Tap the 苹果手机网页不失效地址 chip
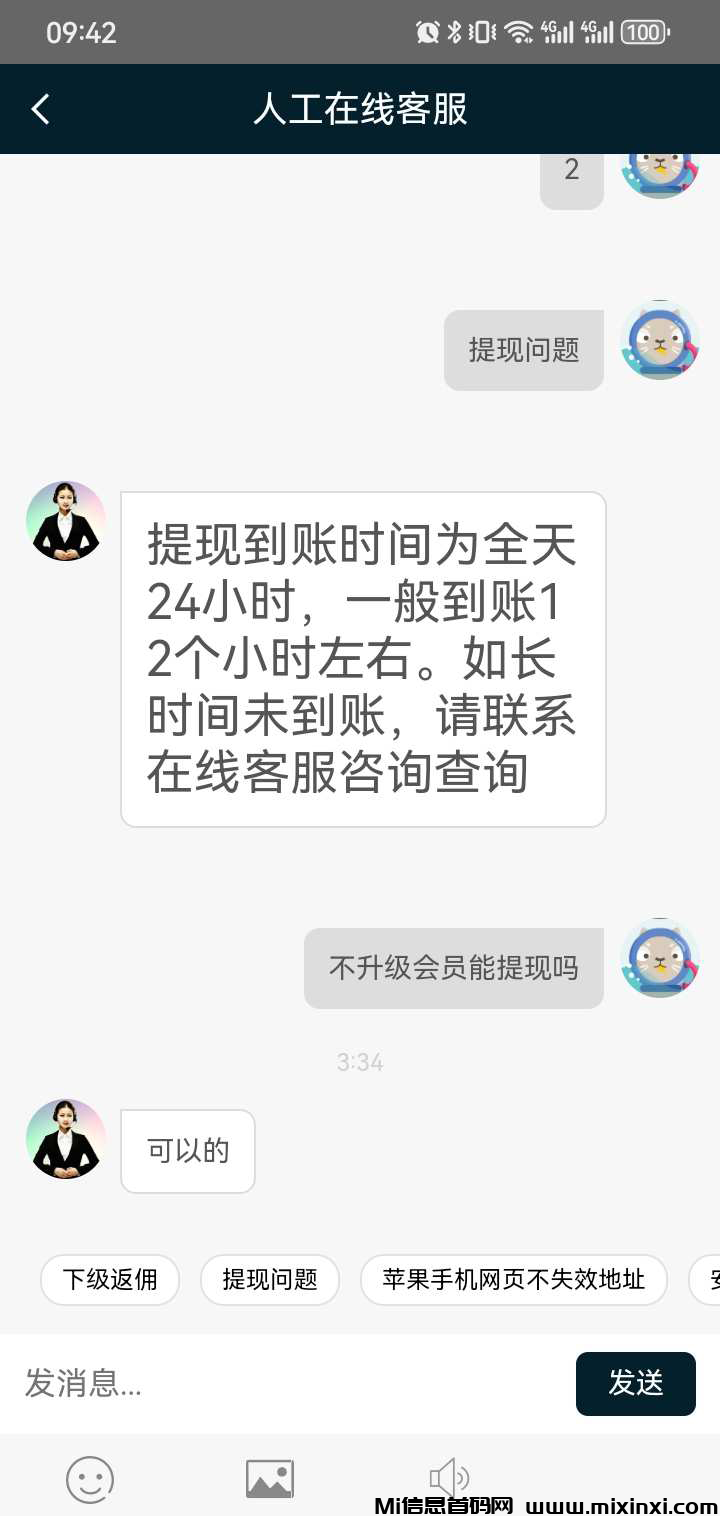The height and width of the screenshot is (1516, 720). 513,1280
